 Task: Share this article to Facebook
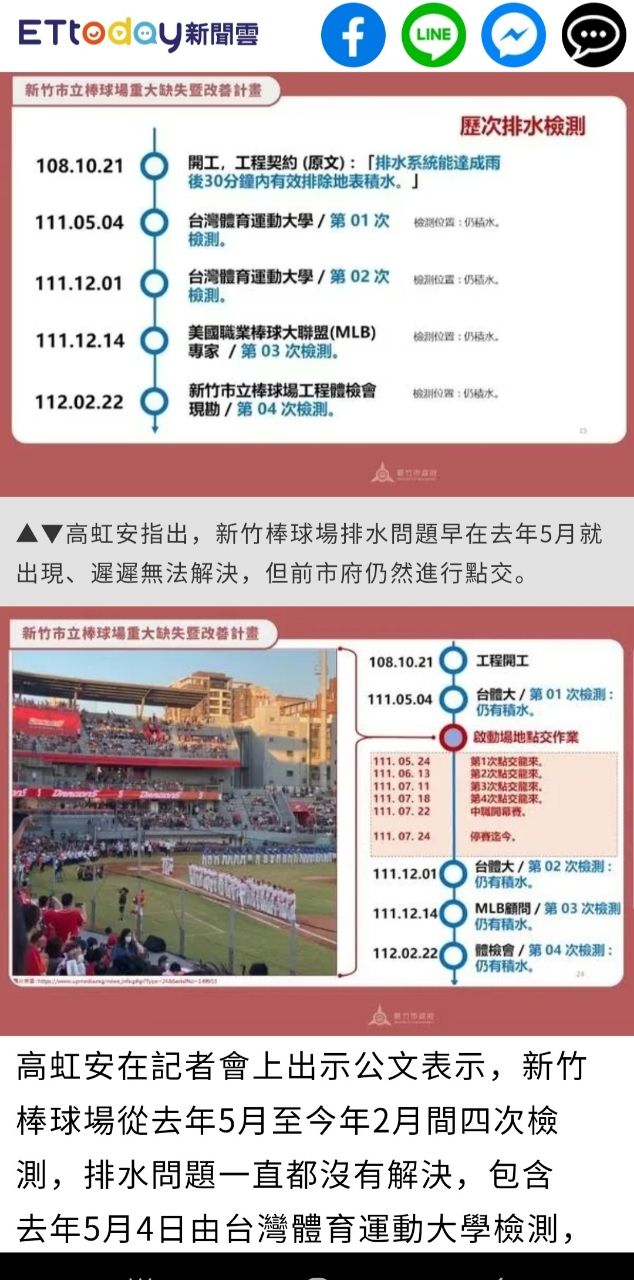(x=353, y=35)
